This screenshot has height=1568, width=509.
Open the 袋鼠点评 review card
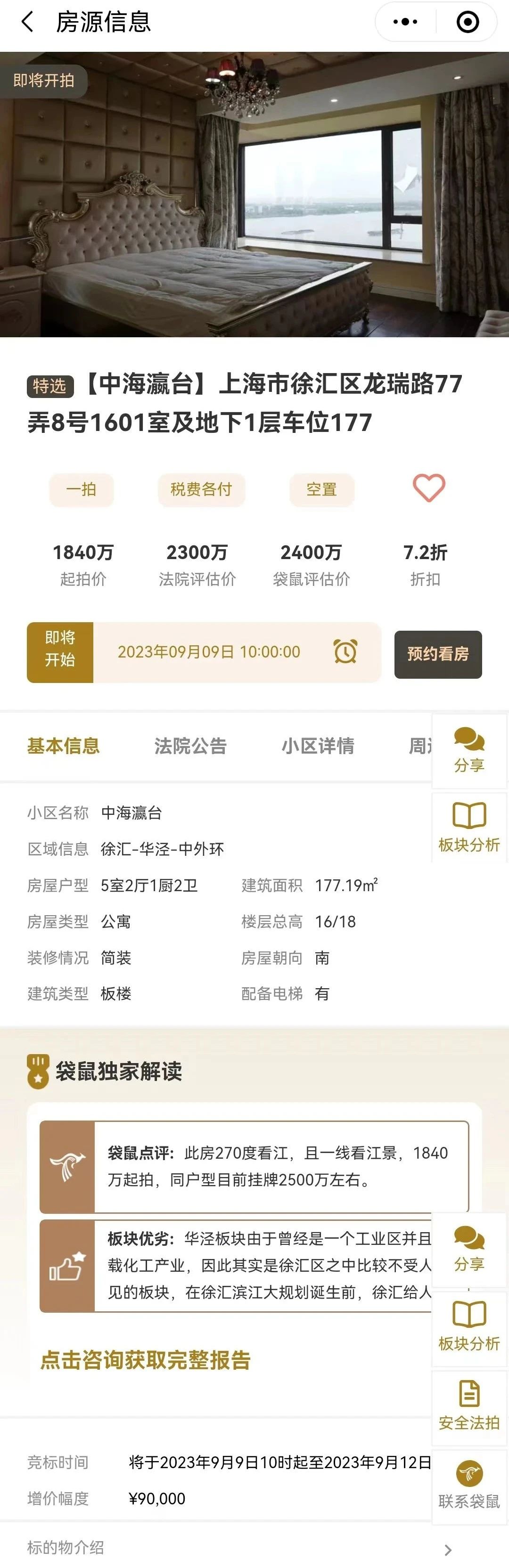[x=254, y=1166]
